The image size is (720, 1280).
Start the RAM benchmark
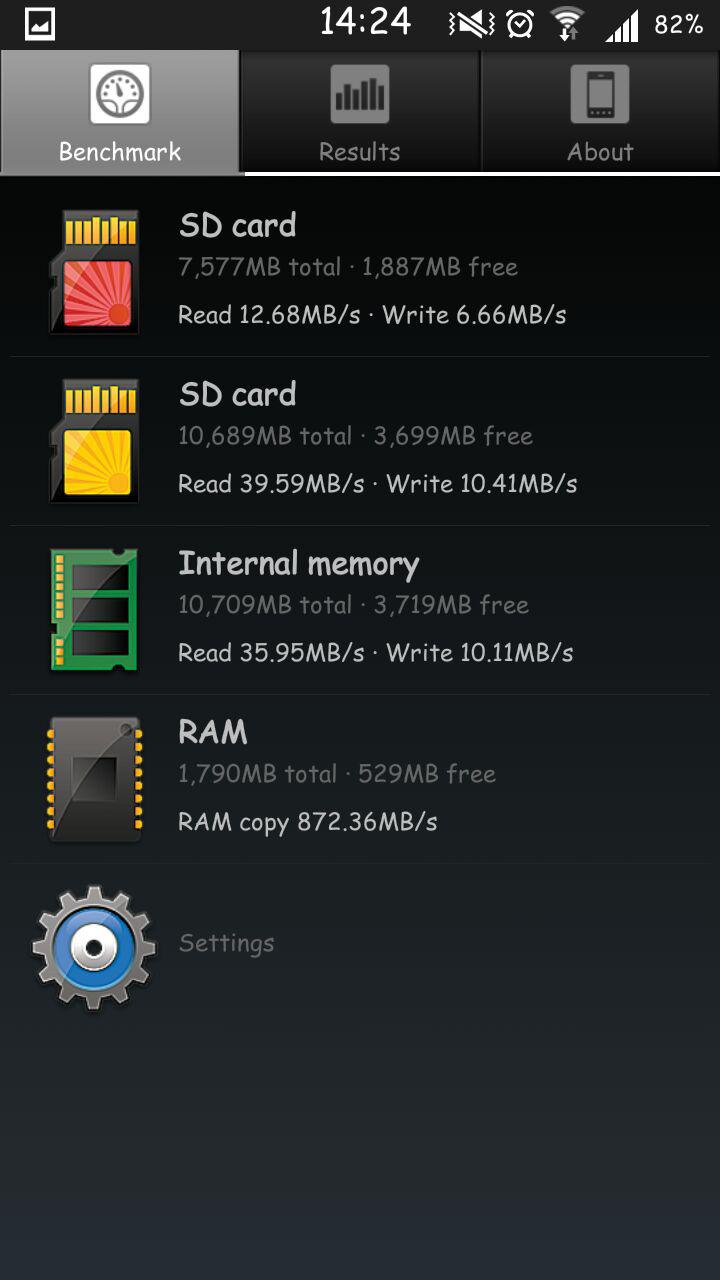point(360,778)
